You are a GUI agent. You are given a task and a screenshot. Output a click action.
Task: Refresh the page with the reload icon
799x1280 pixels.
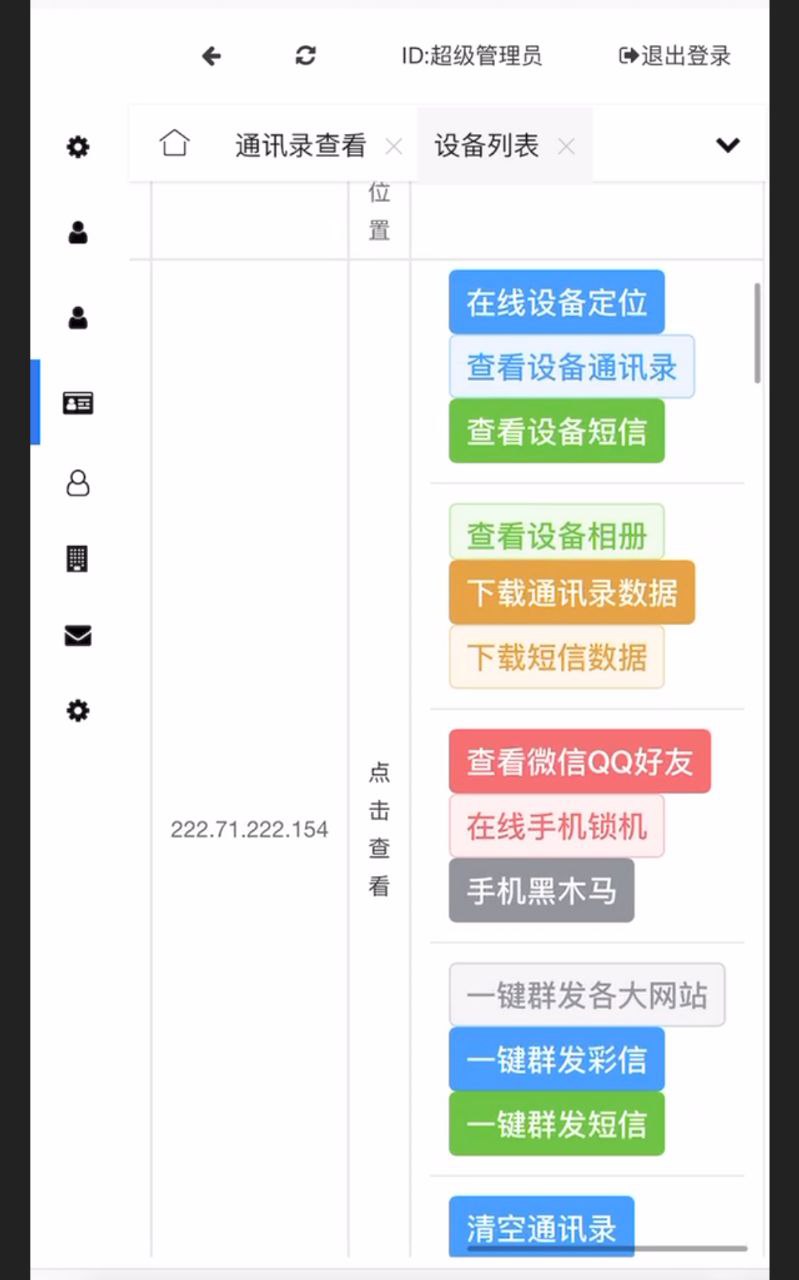[x=306, y=56]
